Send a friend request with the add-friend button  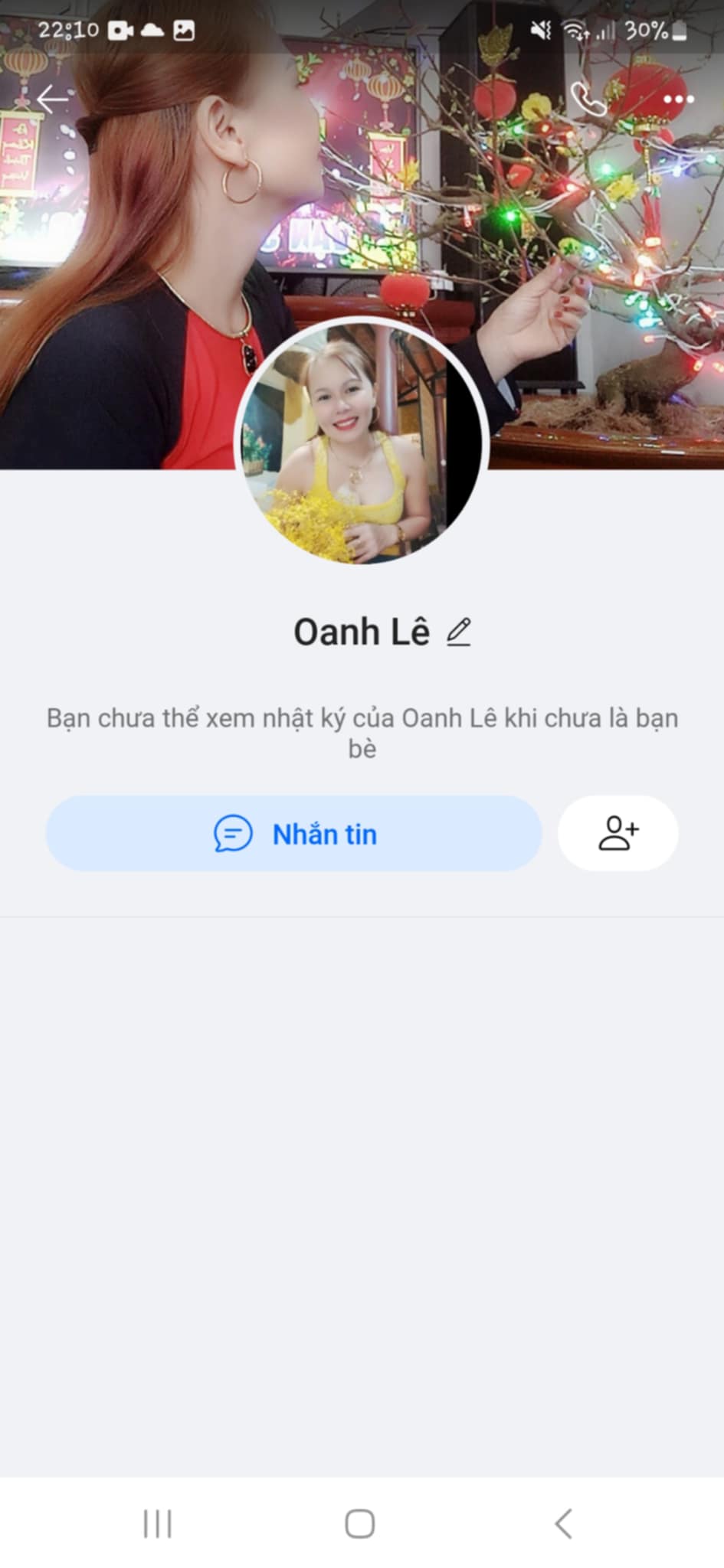click(618, 834)
